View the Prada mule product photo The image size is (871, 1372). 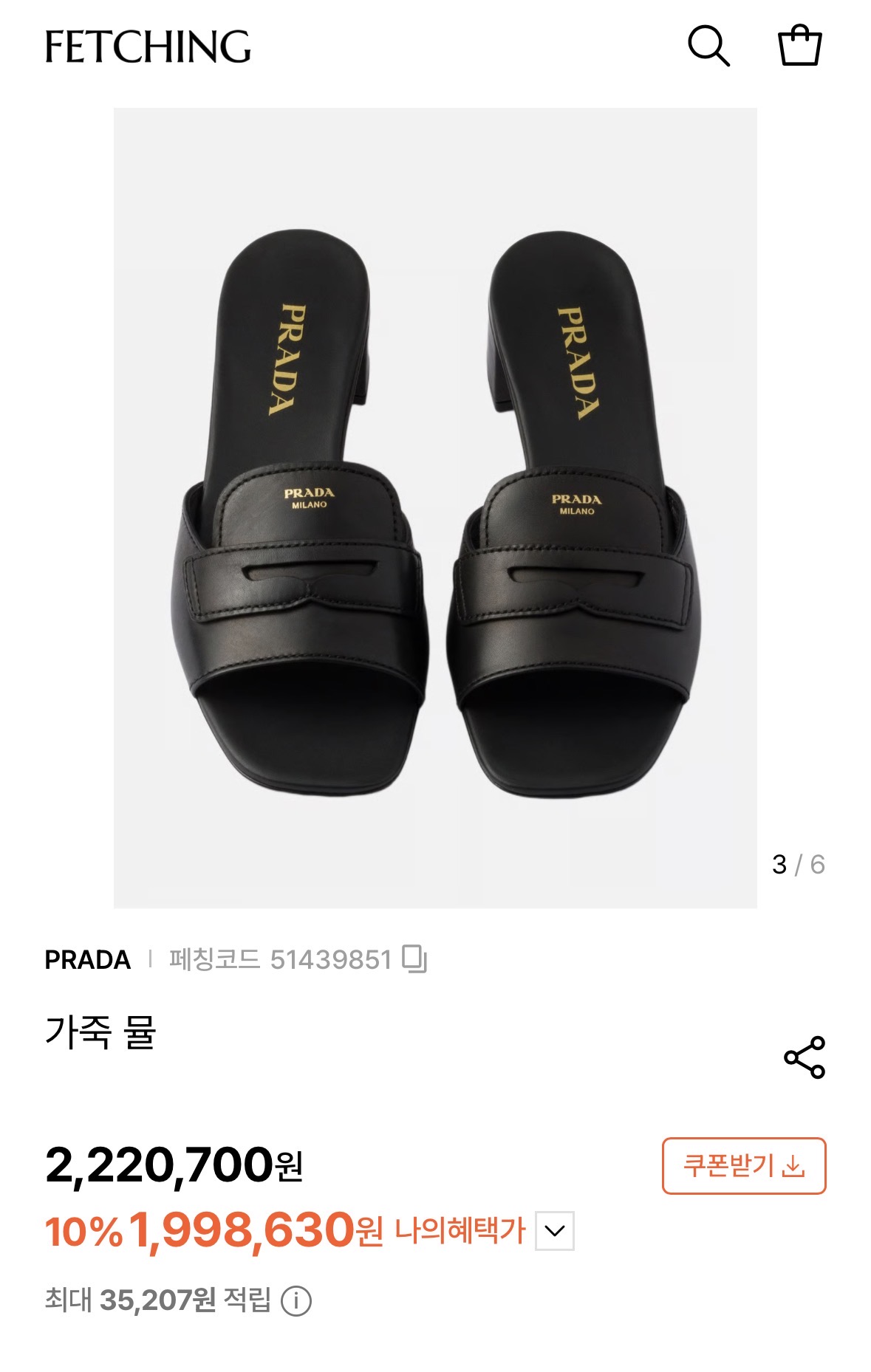point(435,508)
